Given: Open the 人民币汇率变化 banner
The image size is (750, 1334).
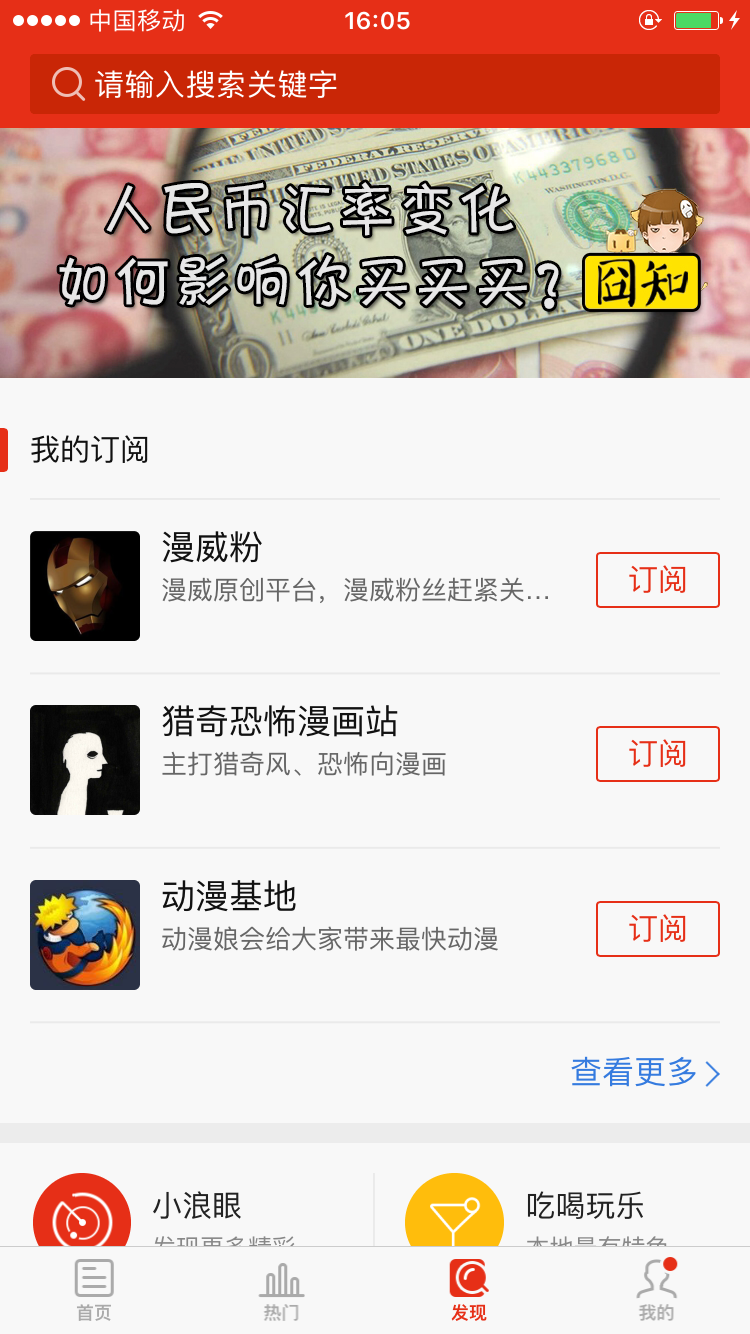Looking at the screenshot, I should point(375,252).
